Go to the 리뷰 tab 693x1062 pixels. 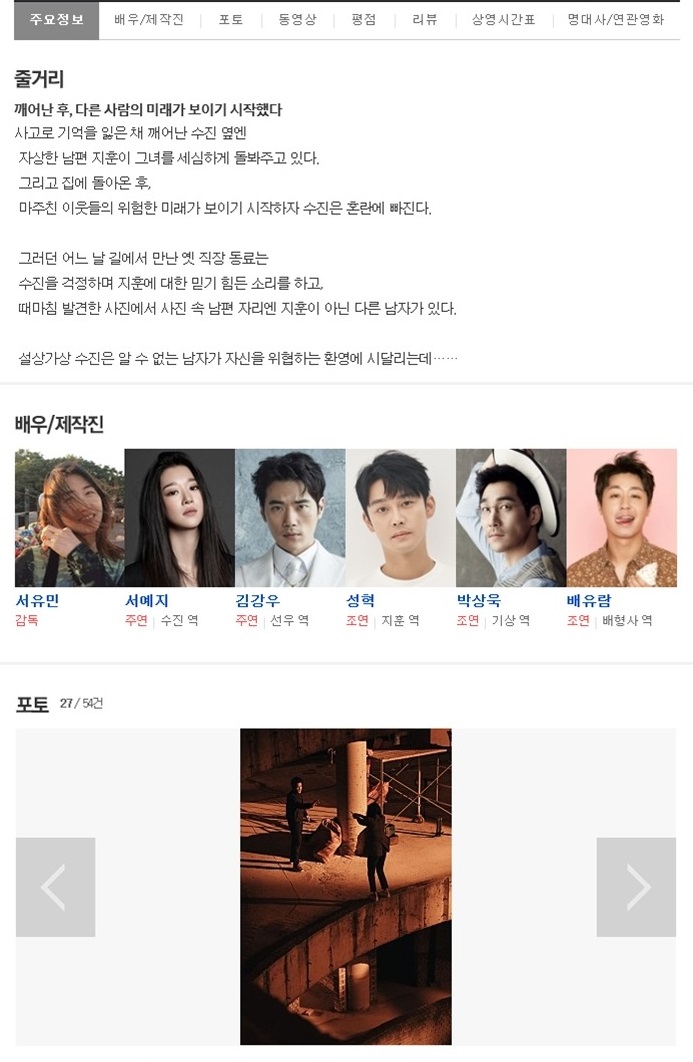click(425, 20)
